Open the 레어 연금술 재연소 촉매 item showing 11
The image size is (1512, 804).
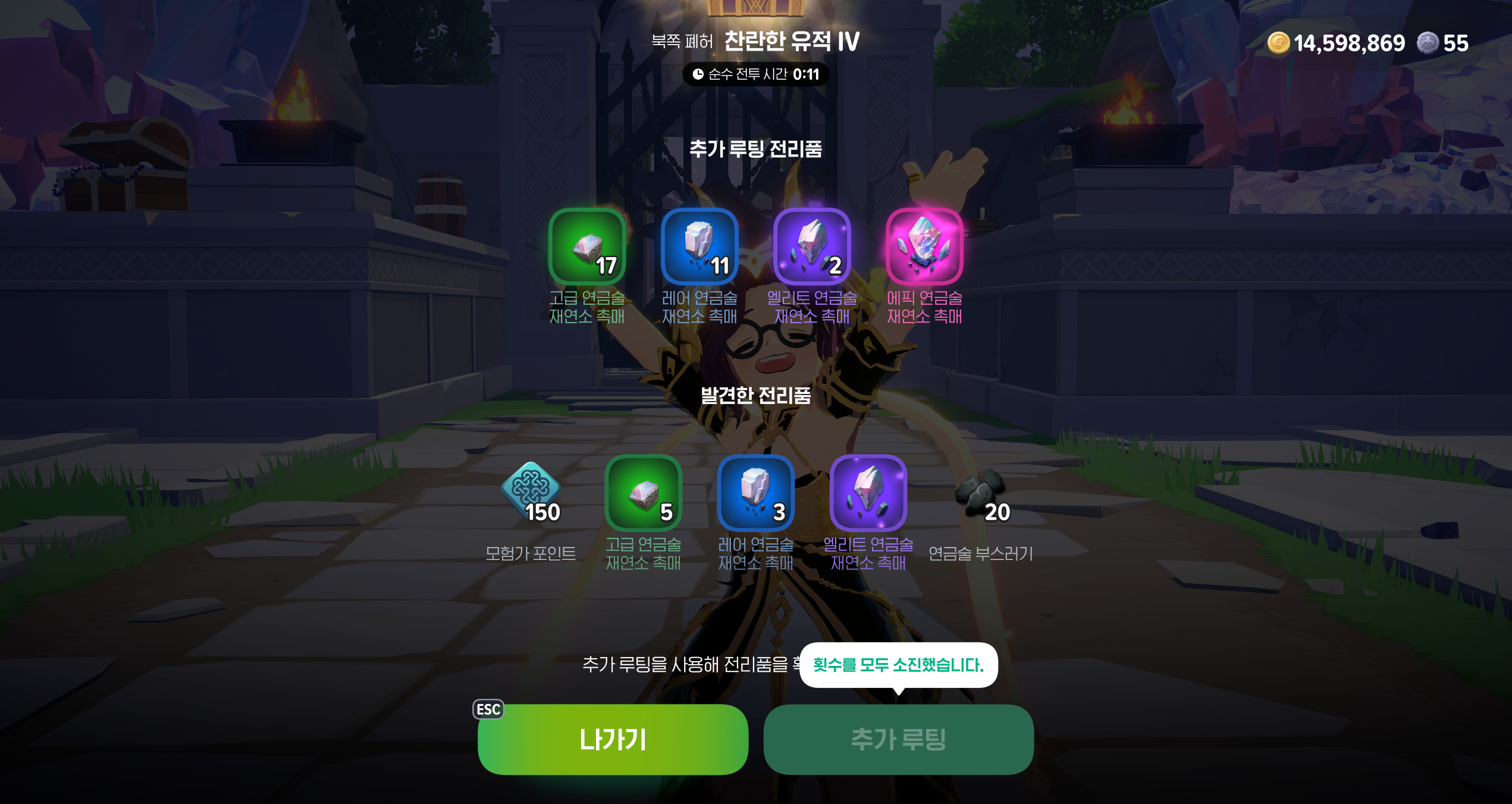699,246
